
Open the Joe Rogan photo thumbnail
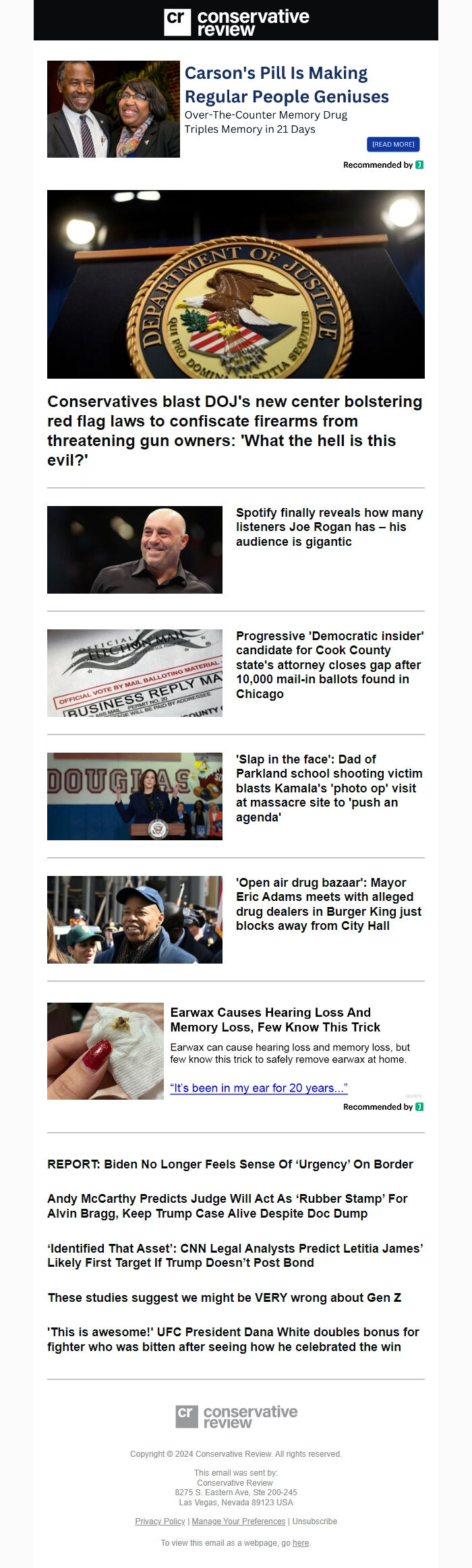pyautogui.click(x=135, y=550)
